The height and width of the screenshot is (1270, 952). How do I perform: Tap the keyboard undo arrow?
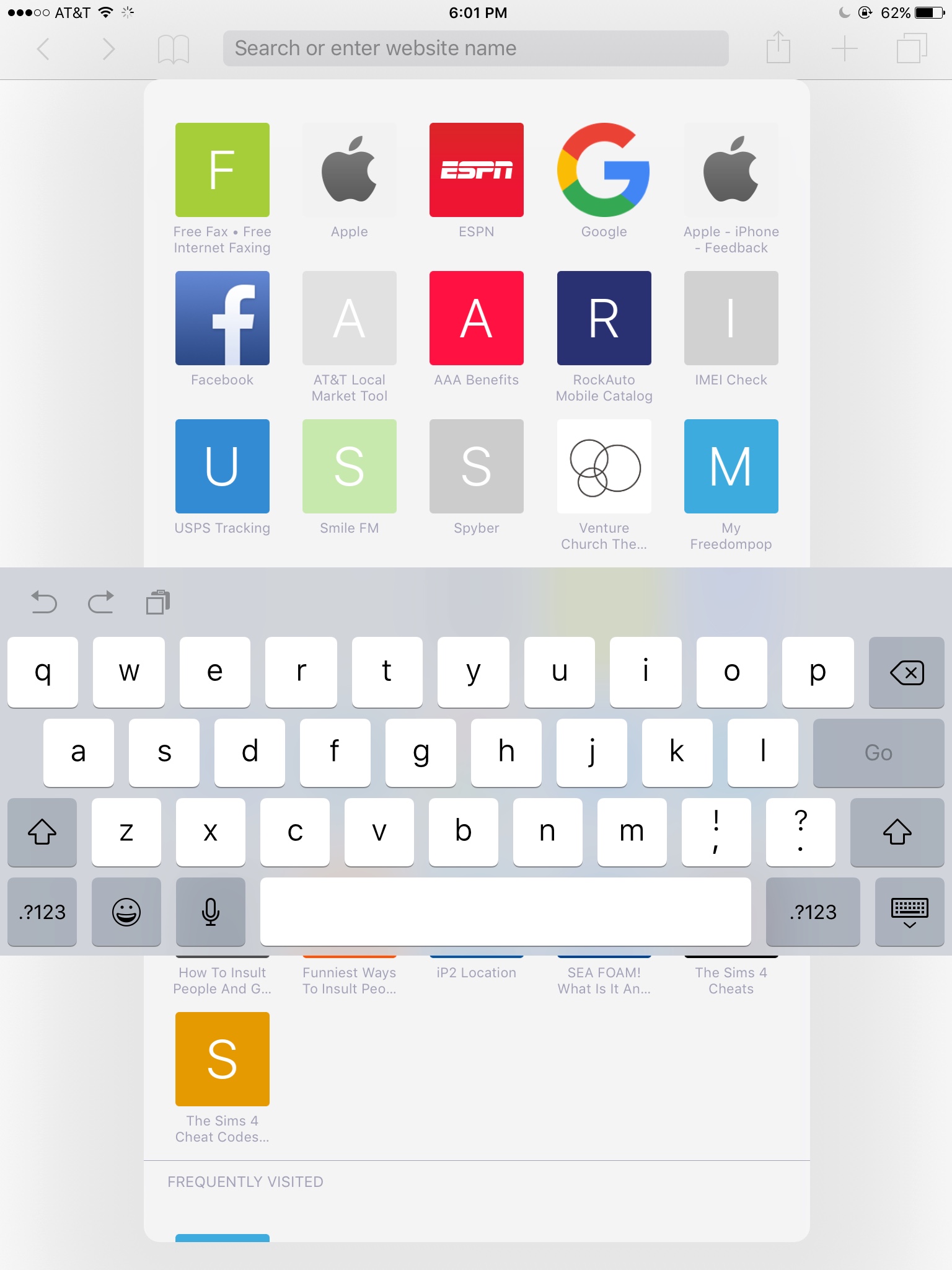tap(44, 602)
